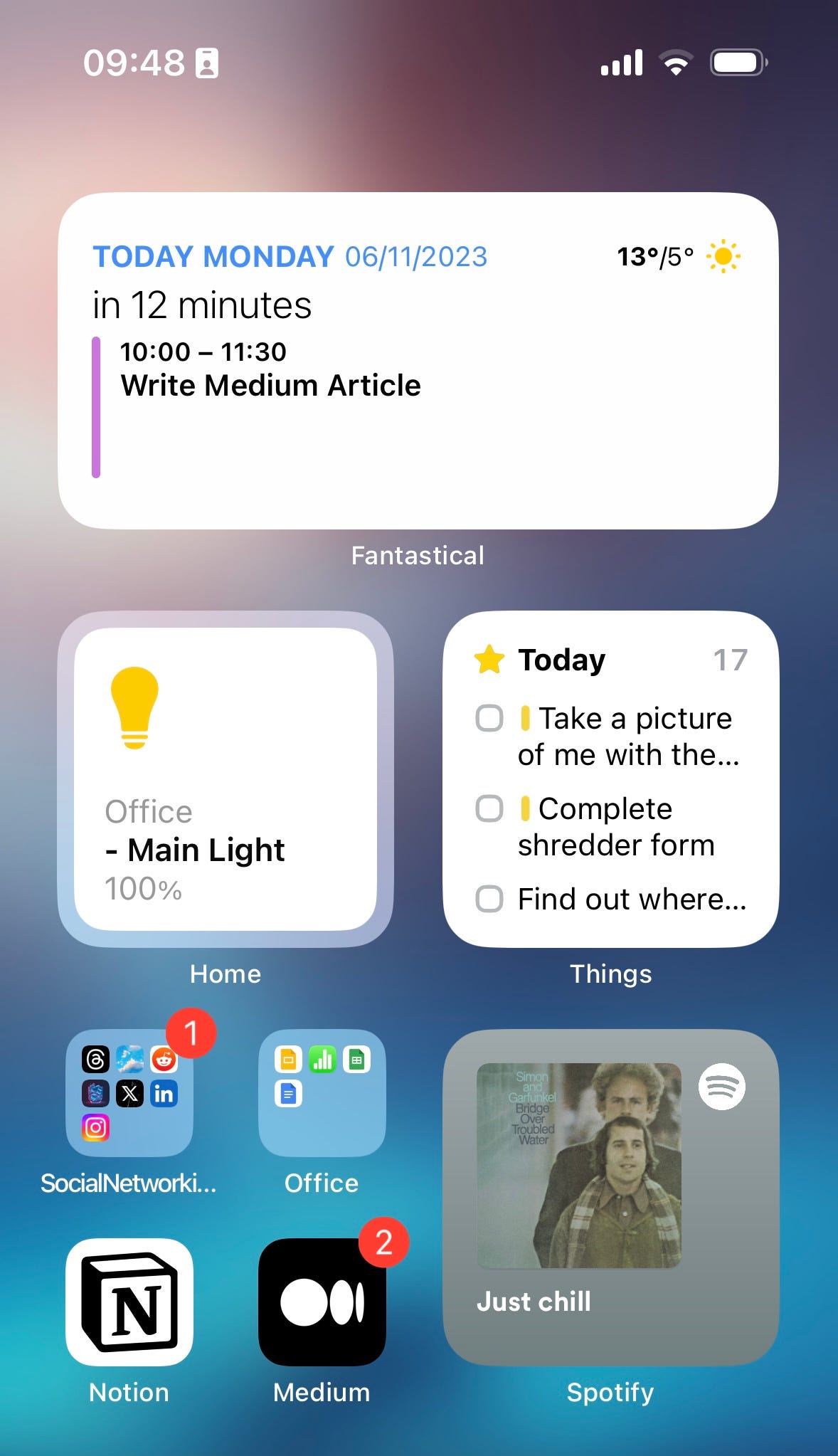Launch the Notion app
Viewport: 838px width, 1456px height.
coord(129,1302)
